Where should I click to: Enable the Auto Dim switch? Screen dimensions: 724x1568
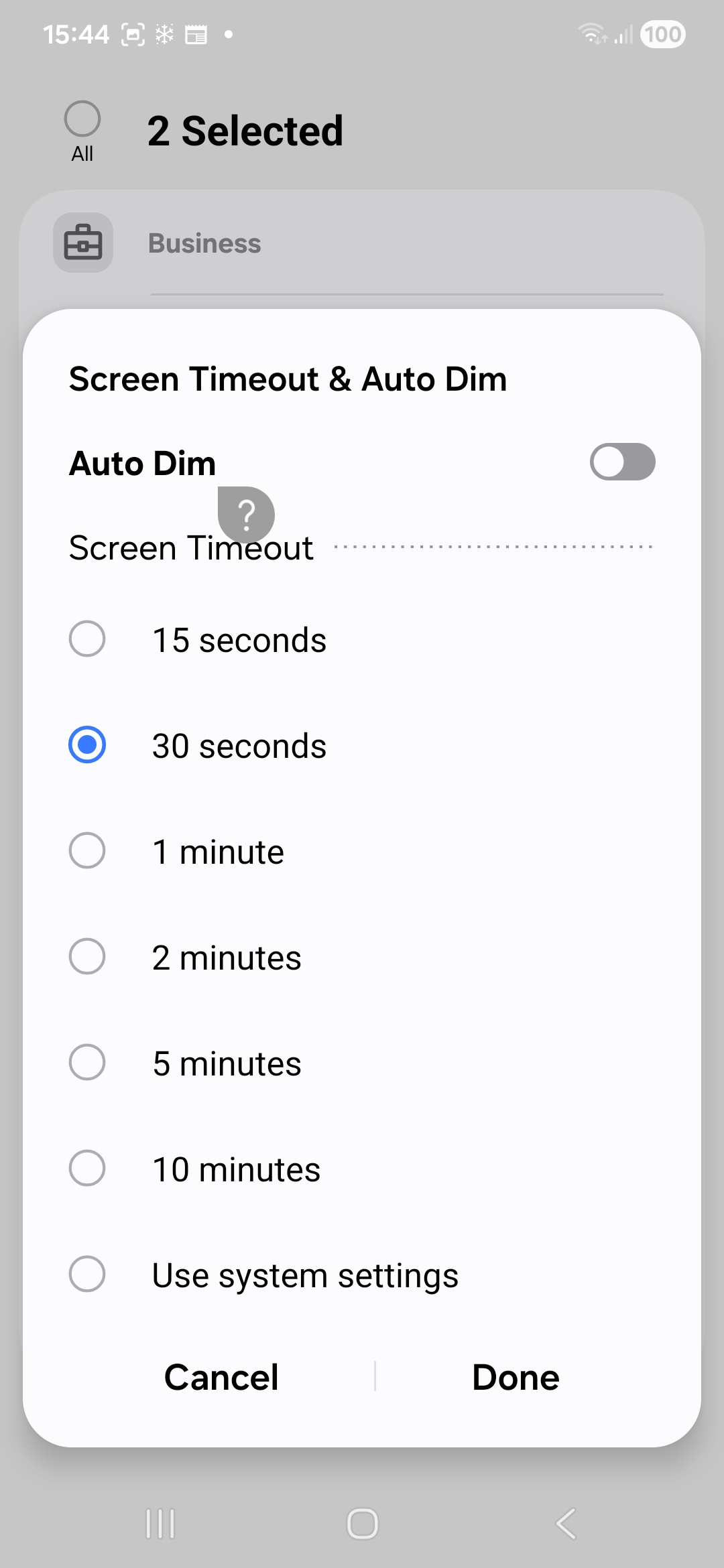(x=622, y=462)
